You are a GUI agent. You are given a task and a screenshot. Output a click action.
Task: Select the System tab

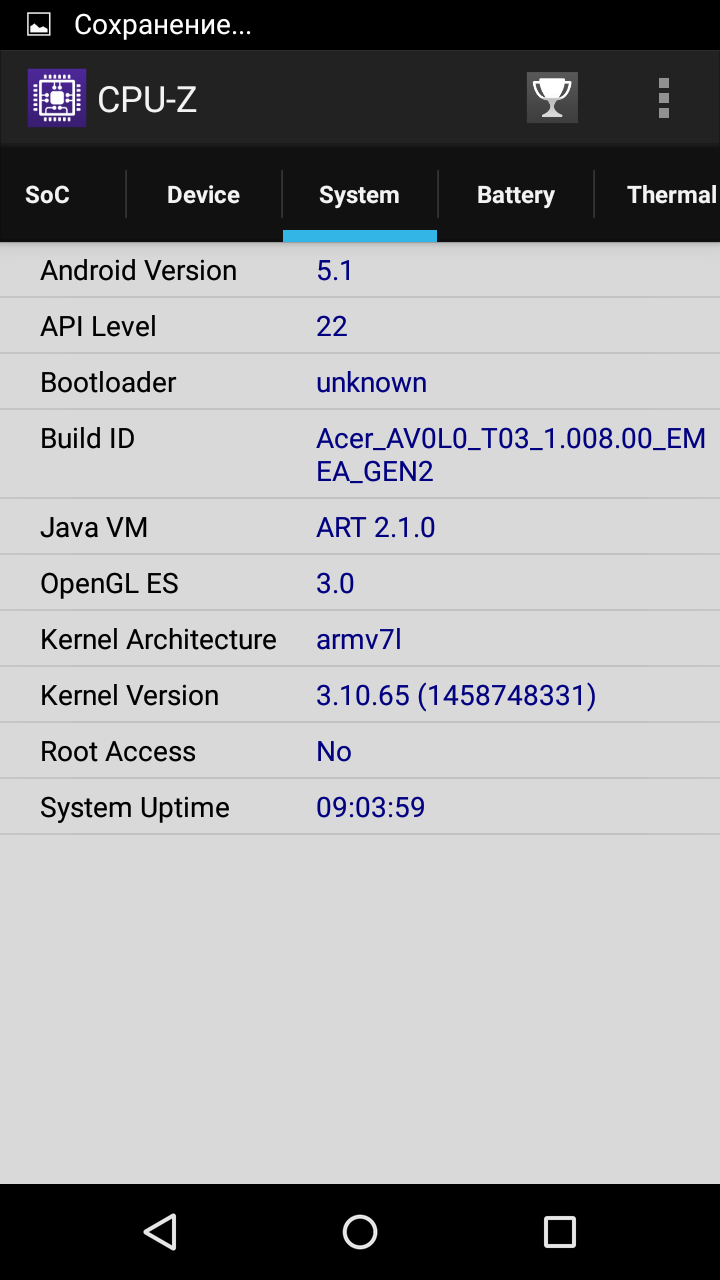[359, 195]
